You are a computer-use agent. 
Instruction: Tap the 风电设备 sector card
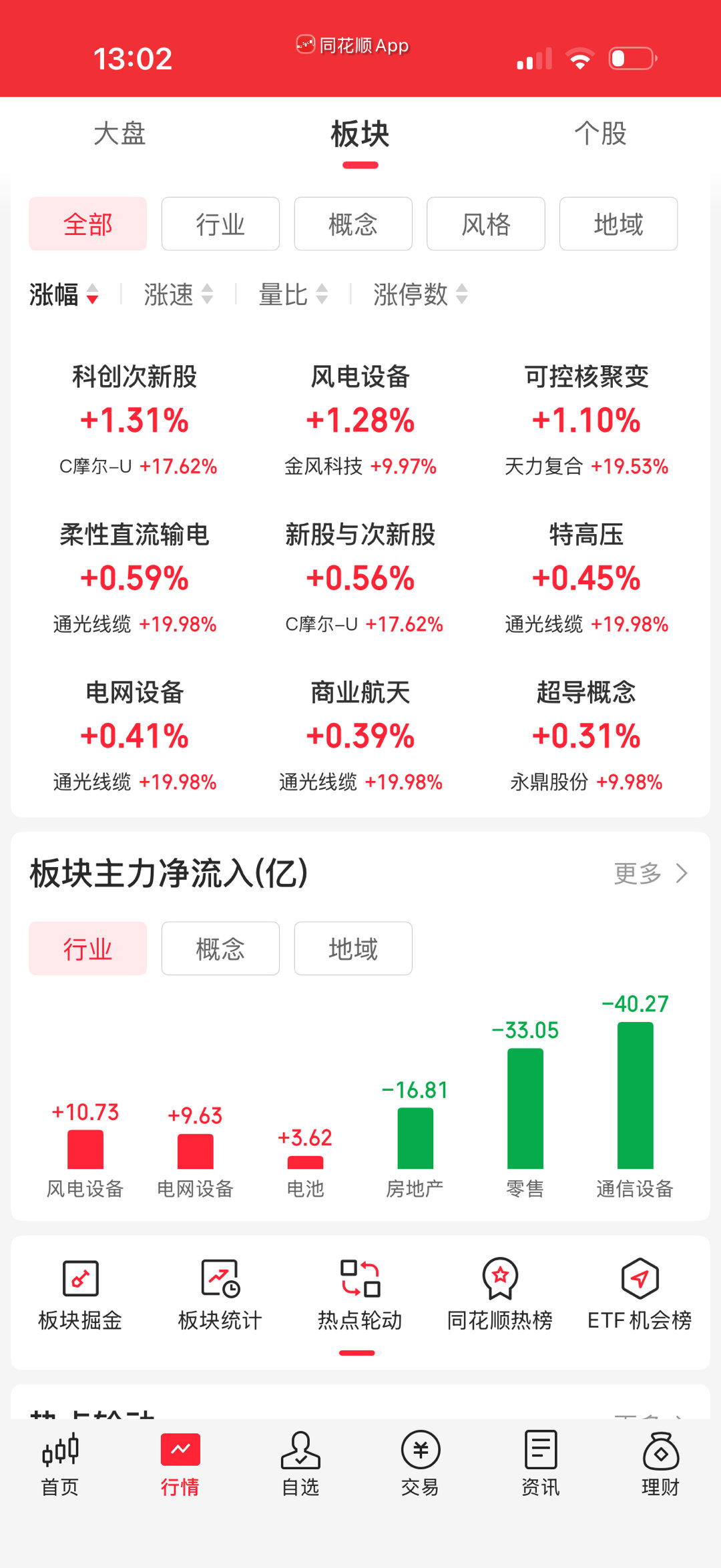tap(359, 401)
